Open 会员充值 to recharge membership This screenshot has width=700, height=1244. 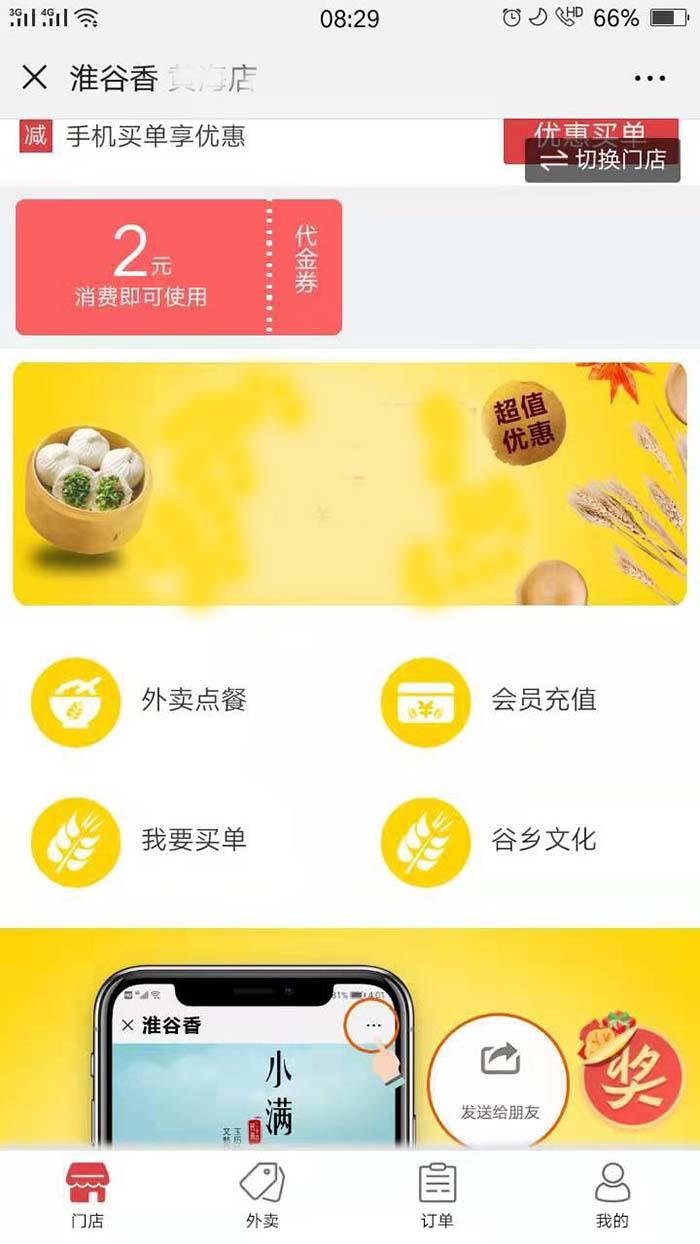point(490,701)
